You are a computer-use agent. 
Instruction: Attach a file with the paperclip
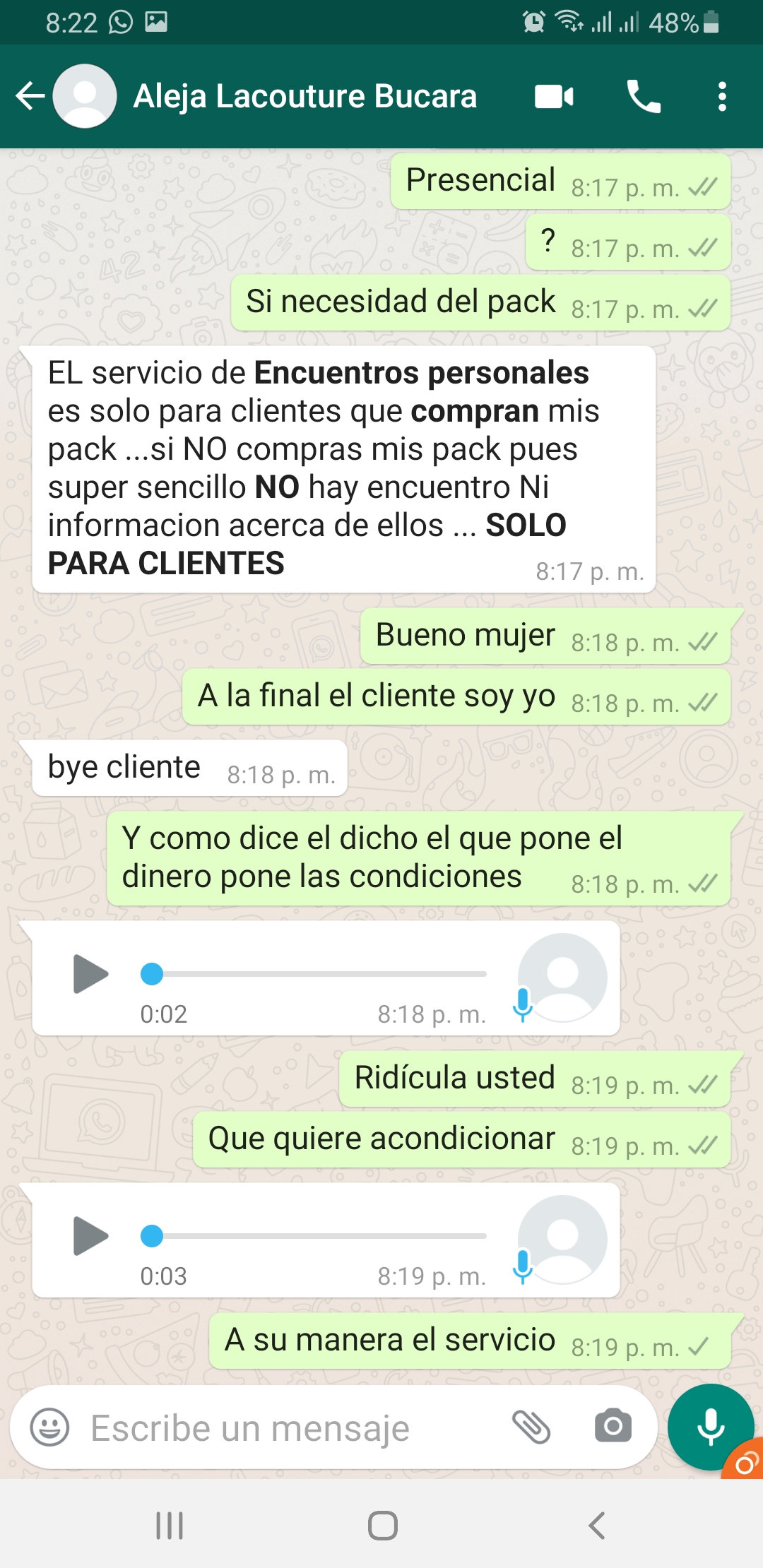coord(531,1427)
